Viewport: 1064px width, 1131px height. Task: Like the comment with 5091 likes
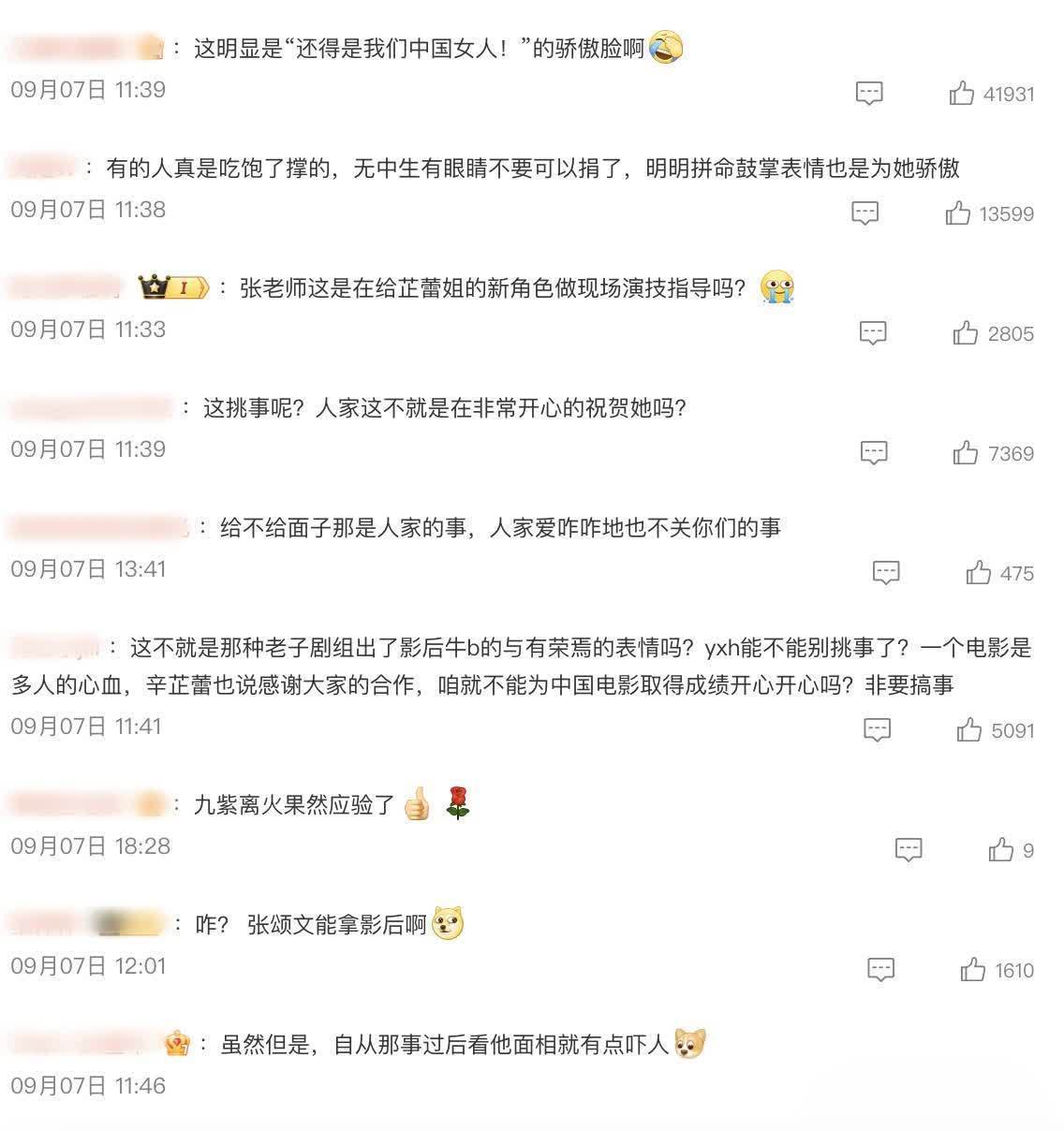[x=969, y=729]
